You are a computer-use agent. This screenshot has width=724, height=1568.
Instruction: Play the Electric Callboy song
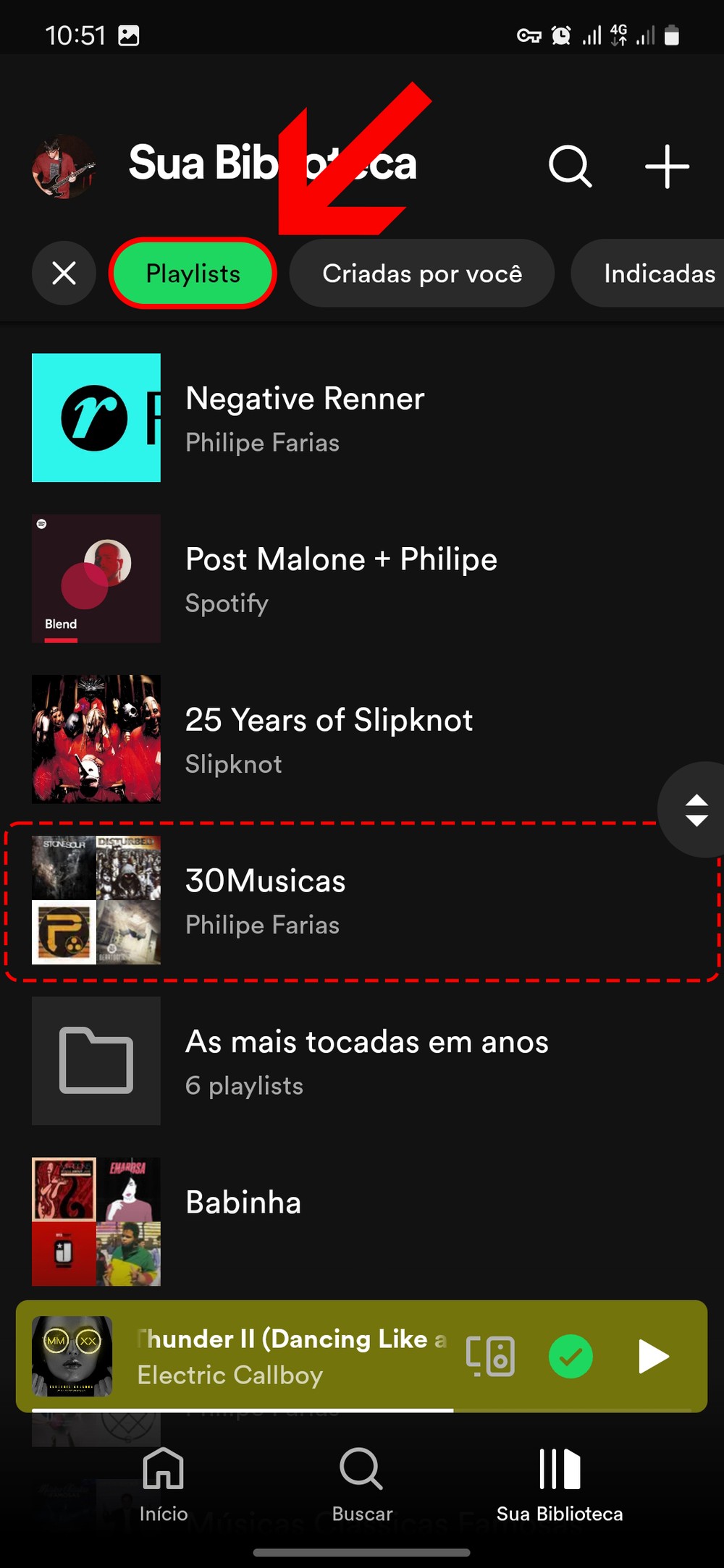pos(653,1356)
